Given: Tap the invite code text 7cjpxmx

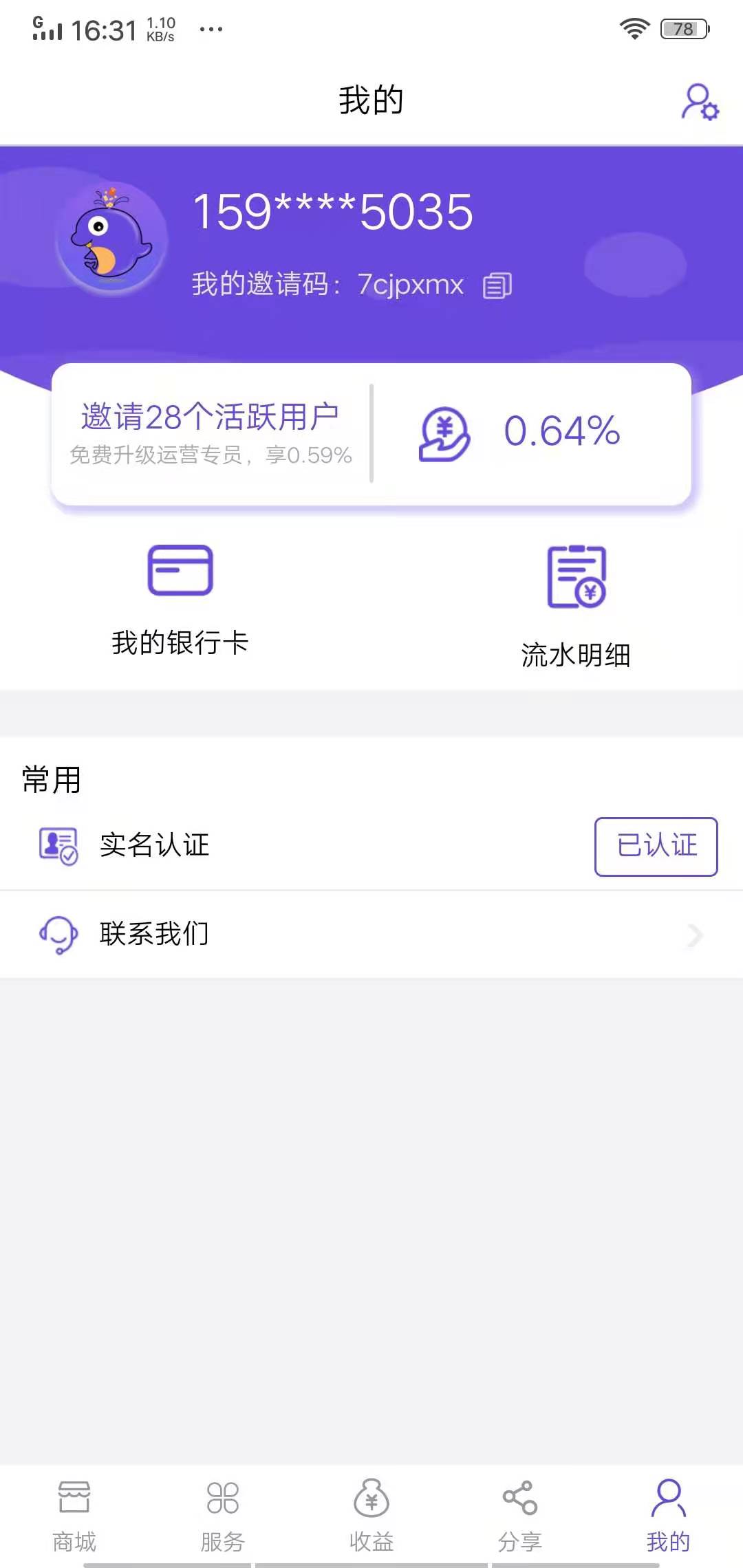Looking at the screenshot, I should [x=411, y=285].
